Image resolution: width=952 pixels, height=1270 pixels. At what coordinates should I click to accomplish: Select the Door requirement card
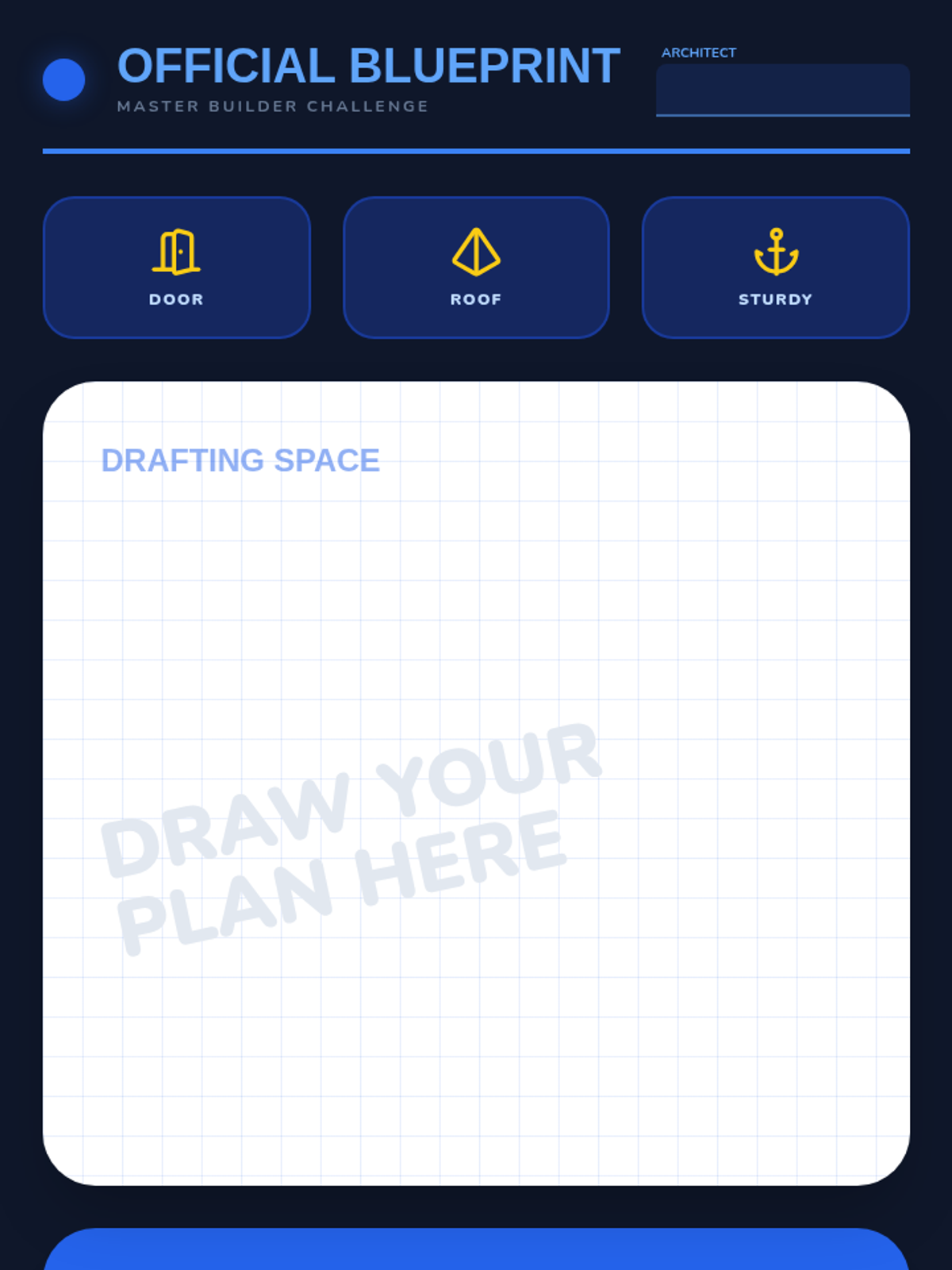click(x=176, y=267)
